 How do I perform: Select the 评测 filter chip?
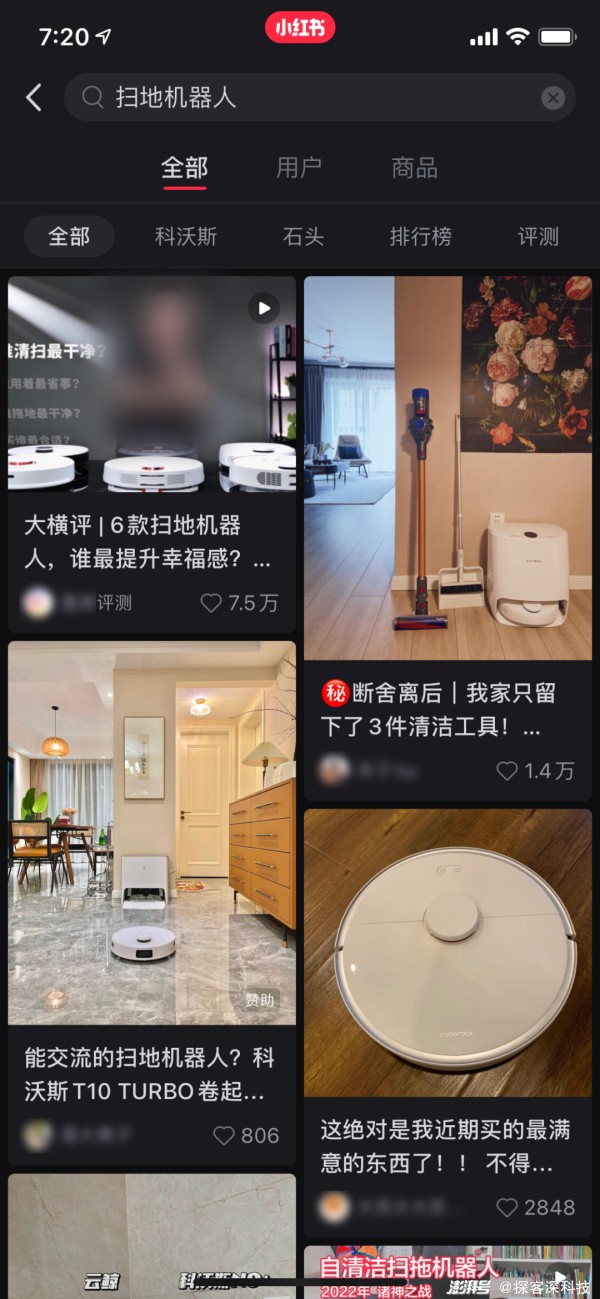pos(538,237)
